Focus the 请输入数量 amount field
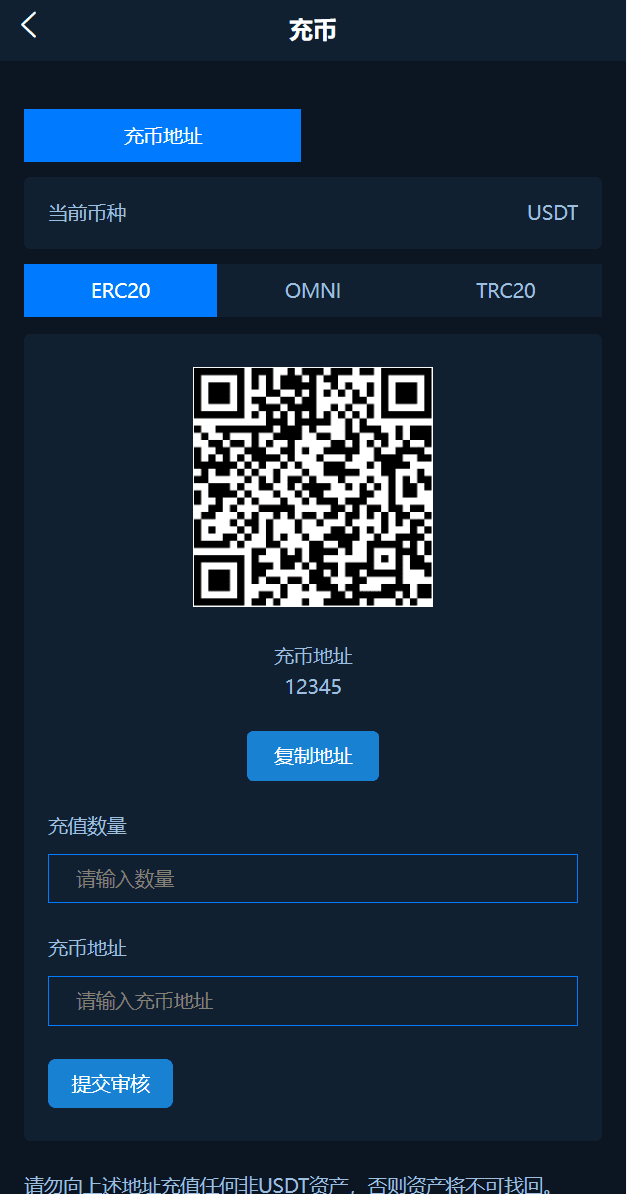627x1194 pixels. click(x=313, y=879)
